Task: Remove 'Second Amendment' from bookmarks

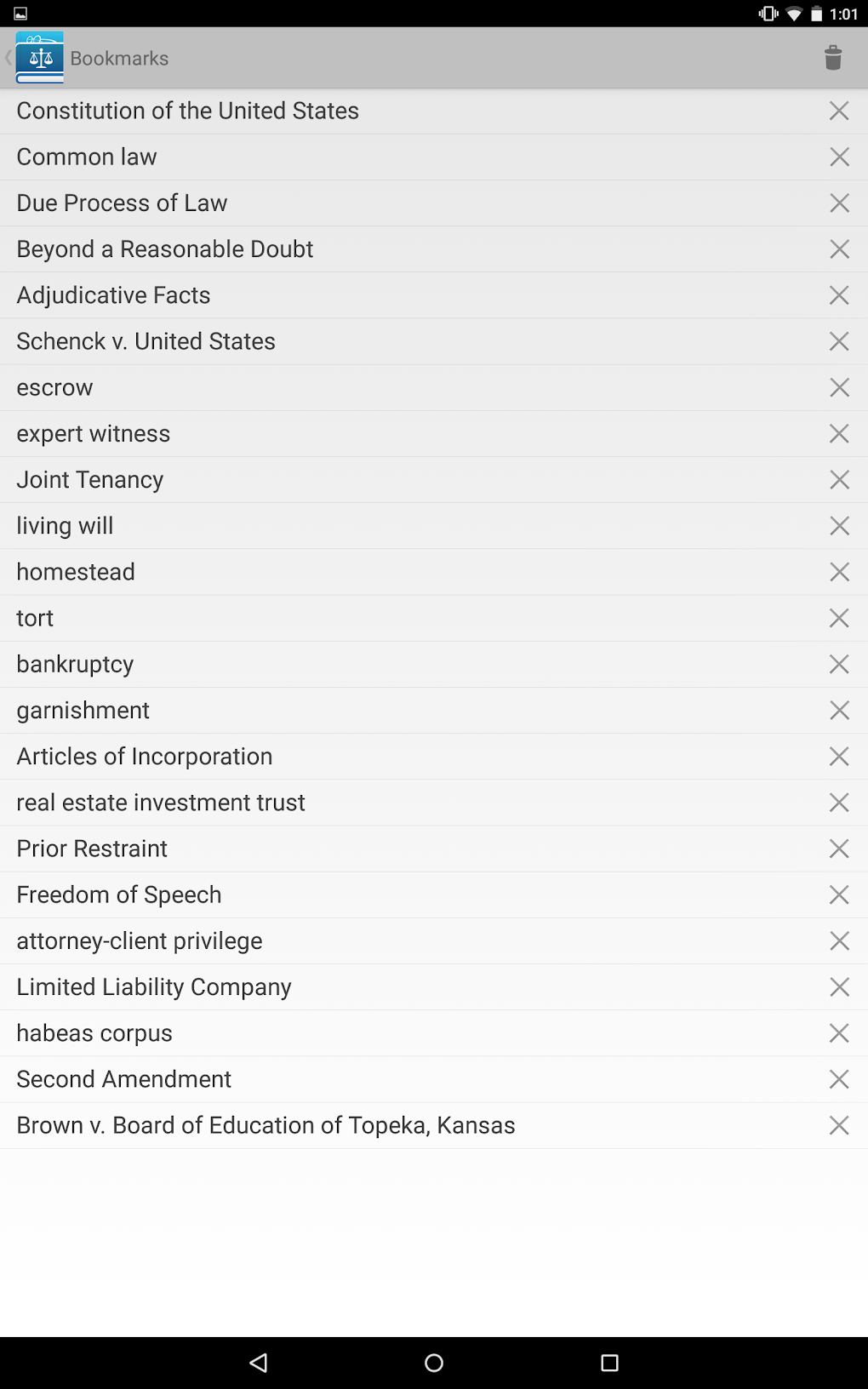Action: point(839,1078)
